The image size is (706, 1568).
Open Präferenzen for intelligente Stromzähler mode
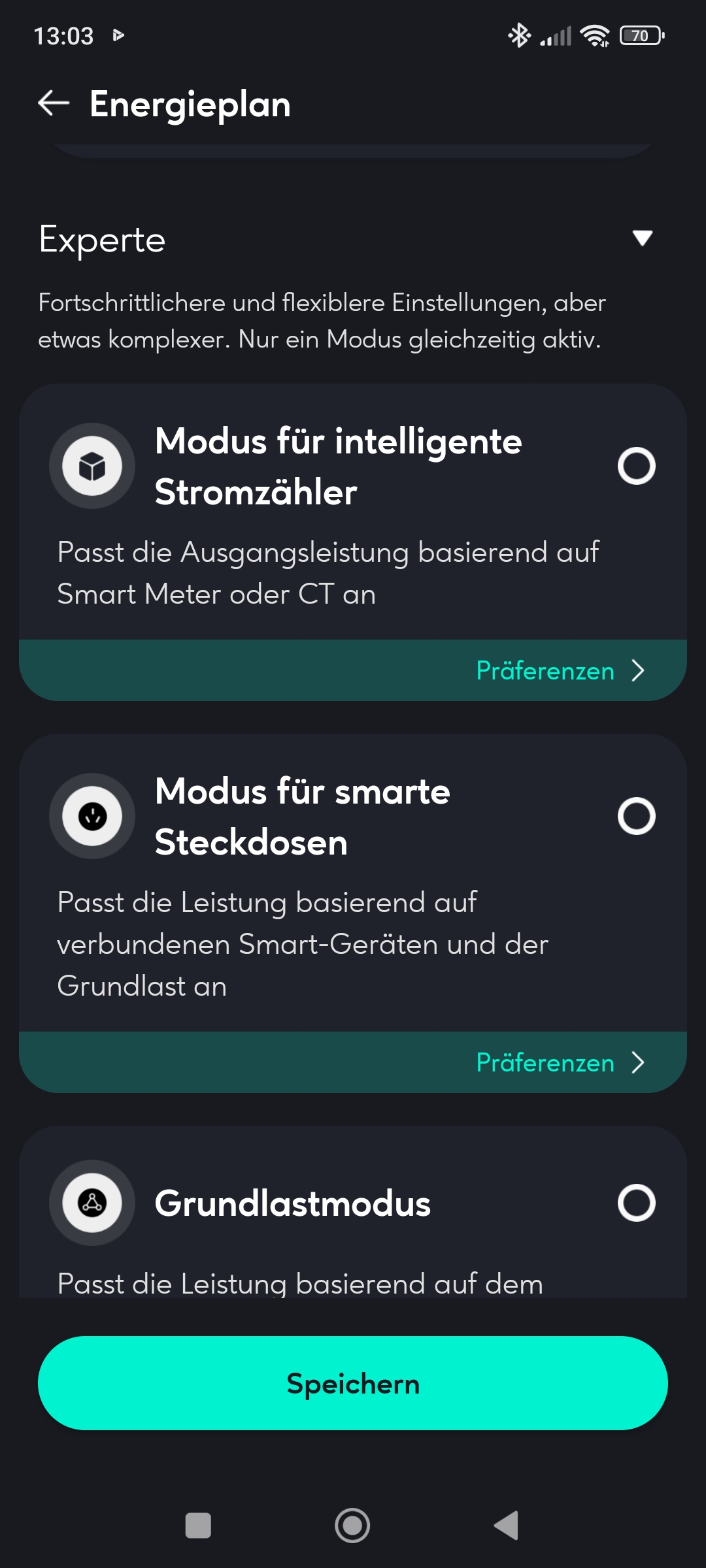pyautogui.click(x=560, y=670)
